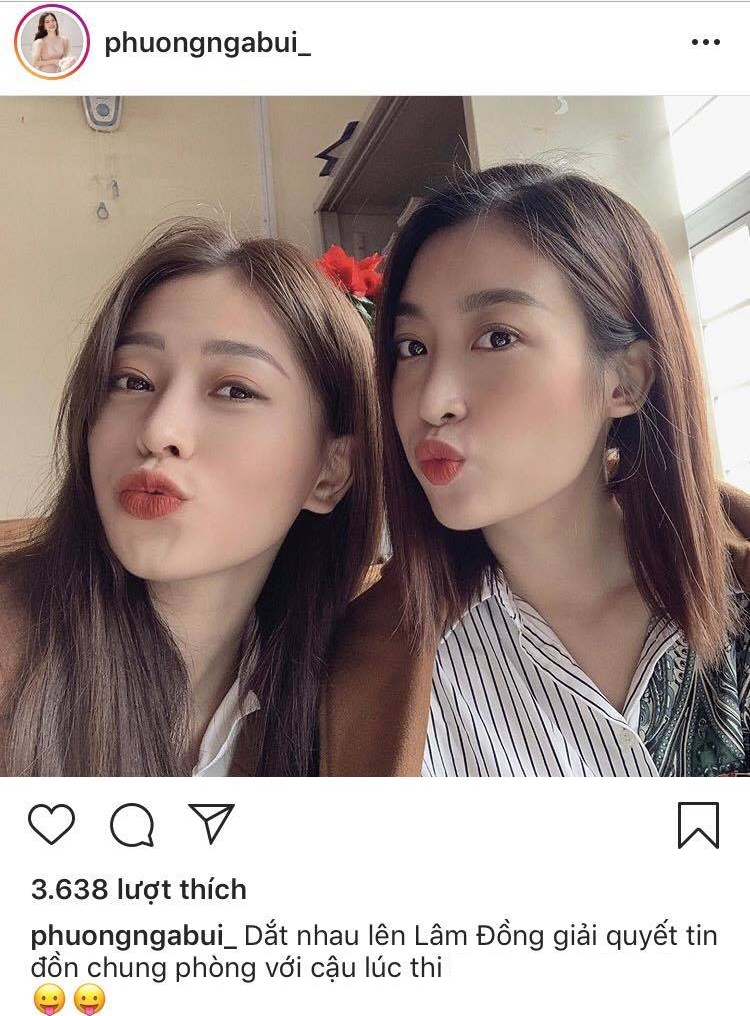The height and width of the screenshot is (1016, 750).
Task: Open the post photo
Action: point(375,436)
